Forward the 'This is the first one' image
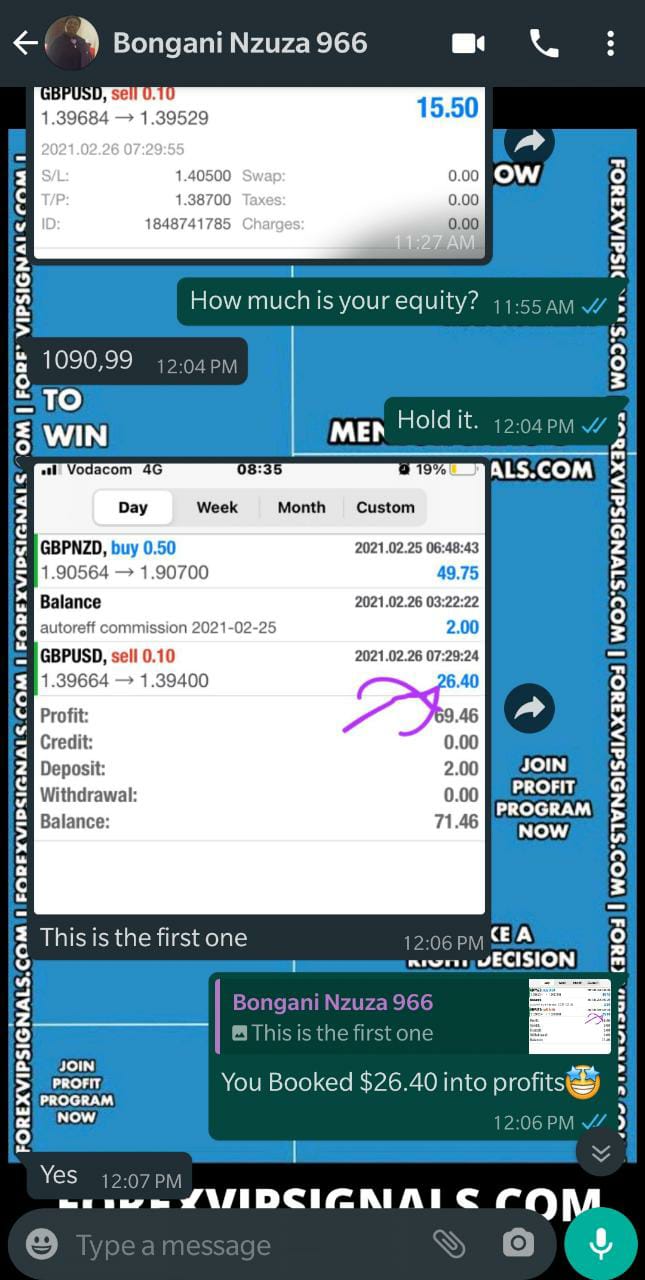Viewport: 645px width, 1280px height. (529, 709)
